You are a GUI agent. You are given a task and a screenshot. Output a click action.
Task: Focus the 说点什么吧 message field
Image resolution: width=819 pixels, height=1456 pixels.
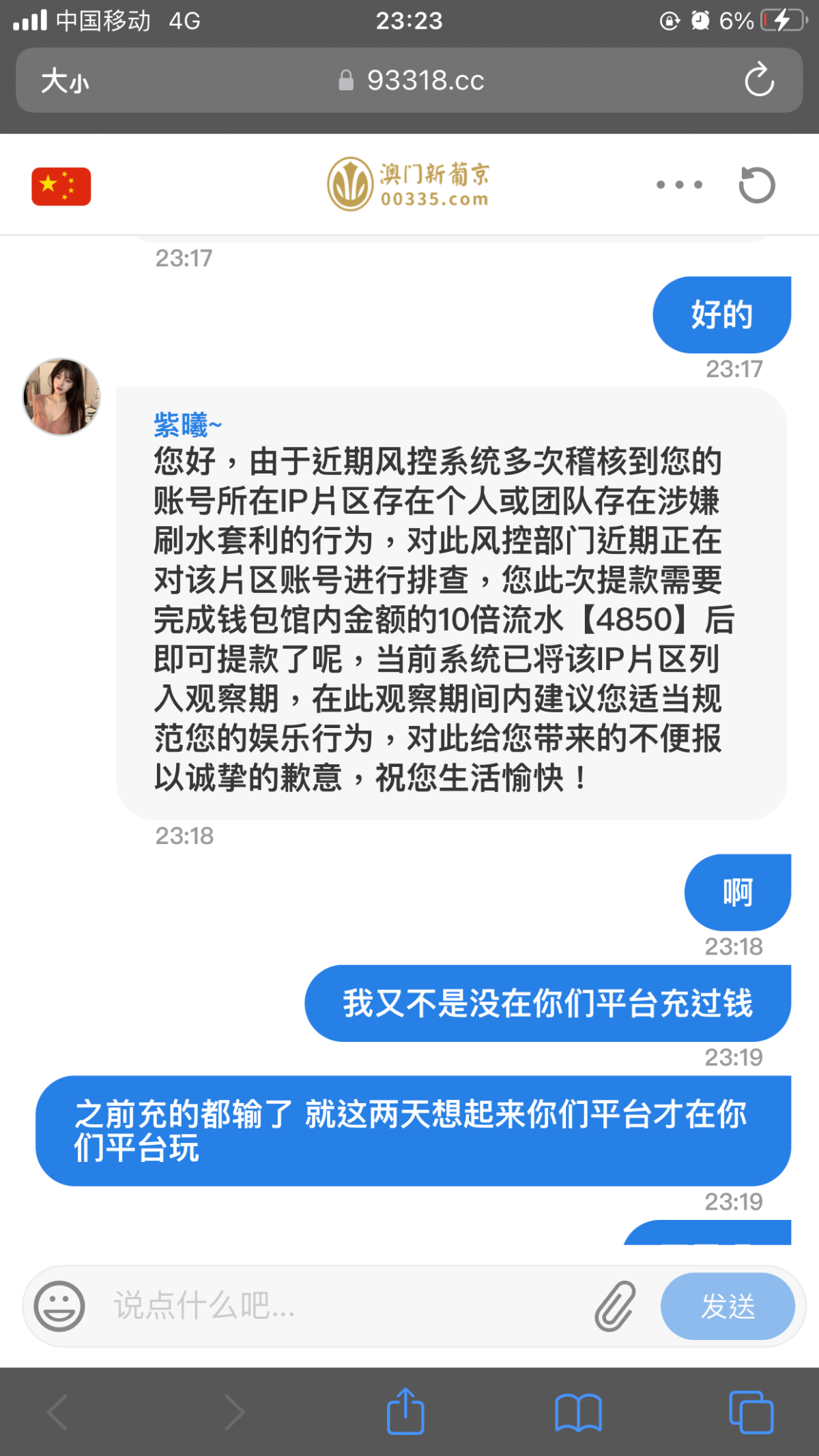[x=341, y=1306]
